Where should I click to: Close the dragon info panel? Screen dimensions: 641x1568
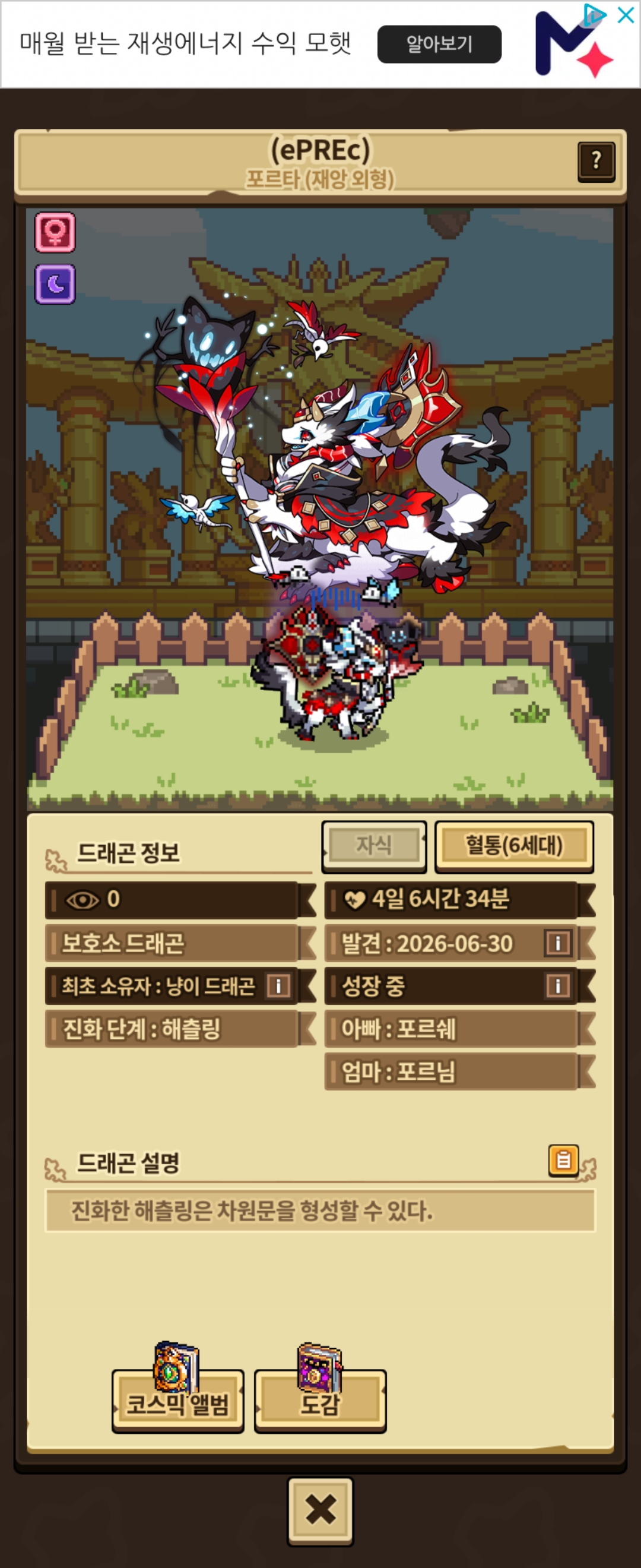coord(320,1511)
